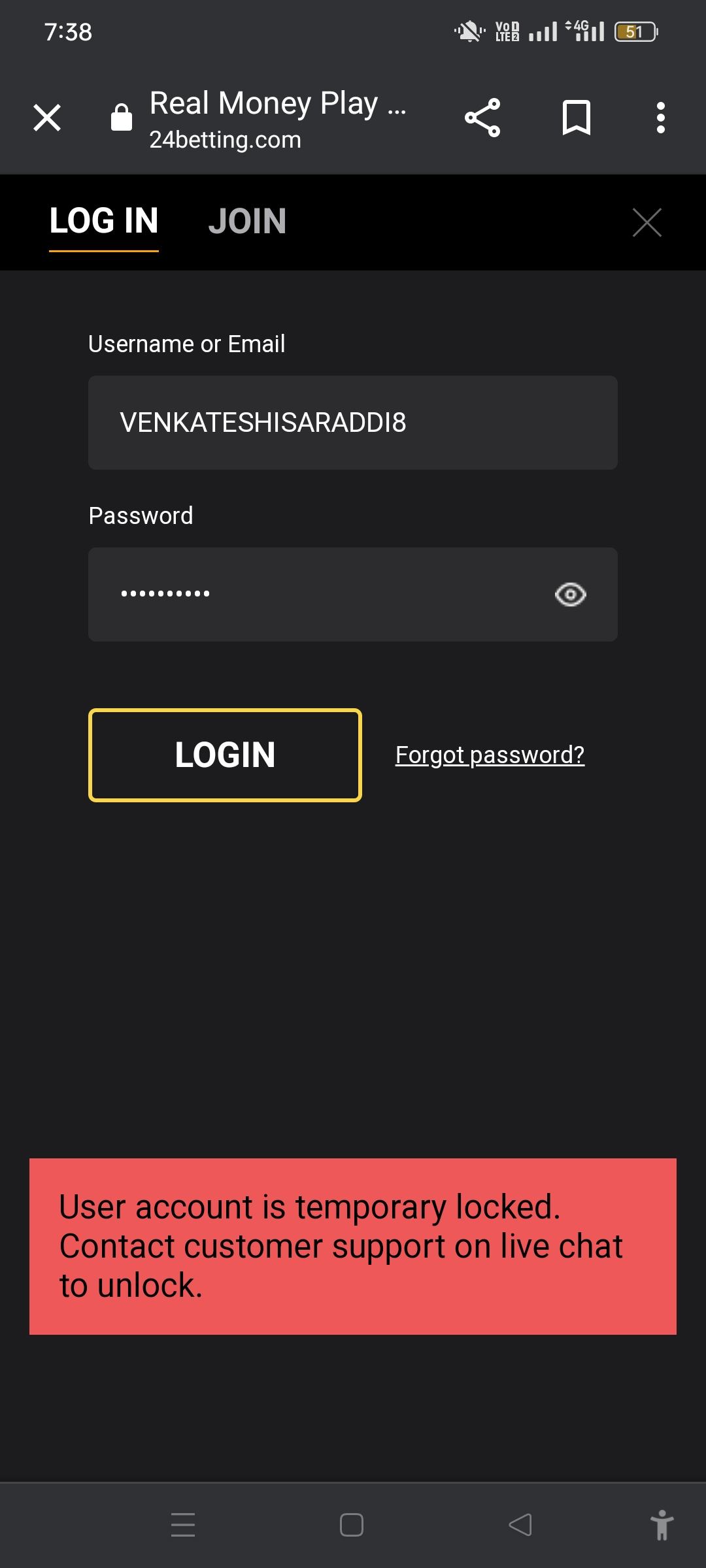This screenshot has height=1568, width=706.
Task: Dismiss the login dialog
Action: pos(647,223)
